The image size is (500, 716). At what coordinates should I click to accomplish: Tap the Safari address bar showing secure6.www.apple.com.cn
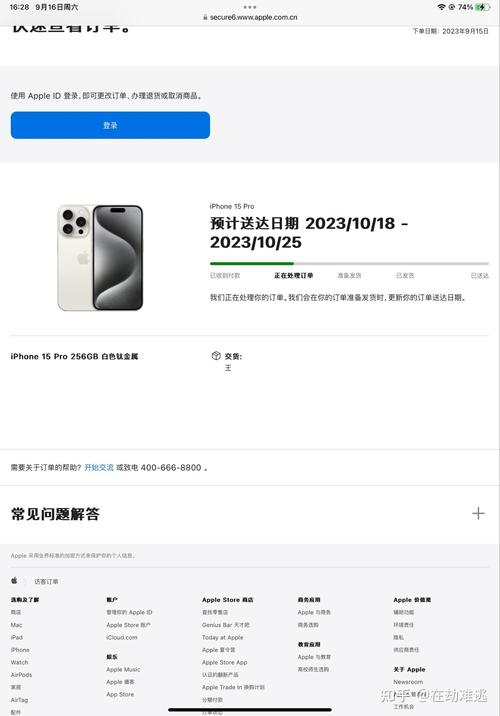tap(250, 17)
